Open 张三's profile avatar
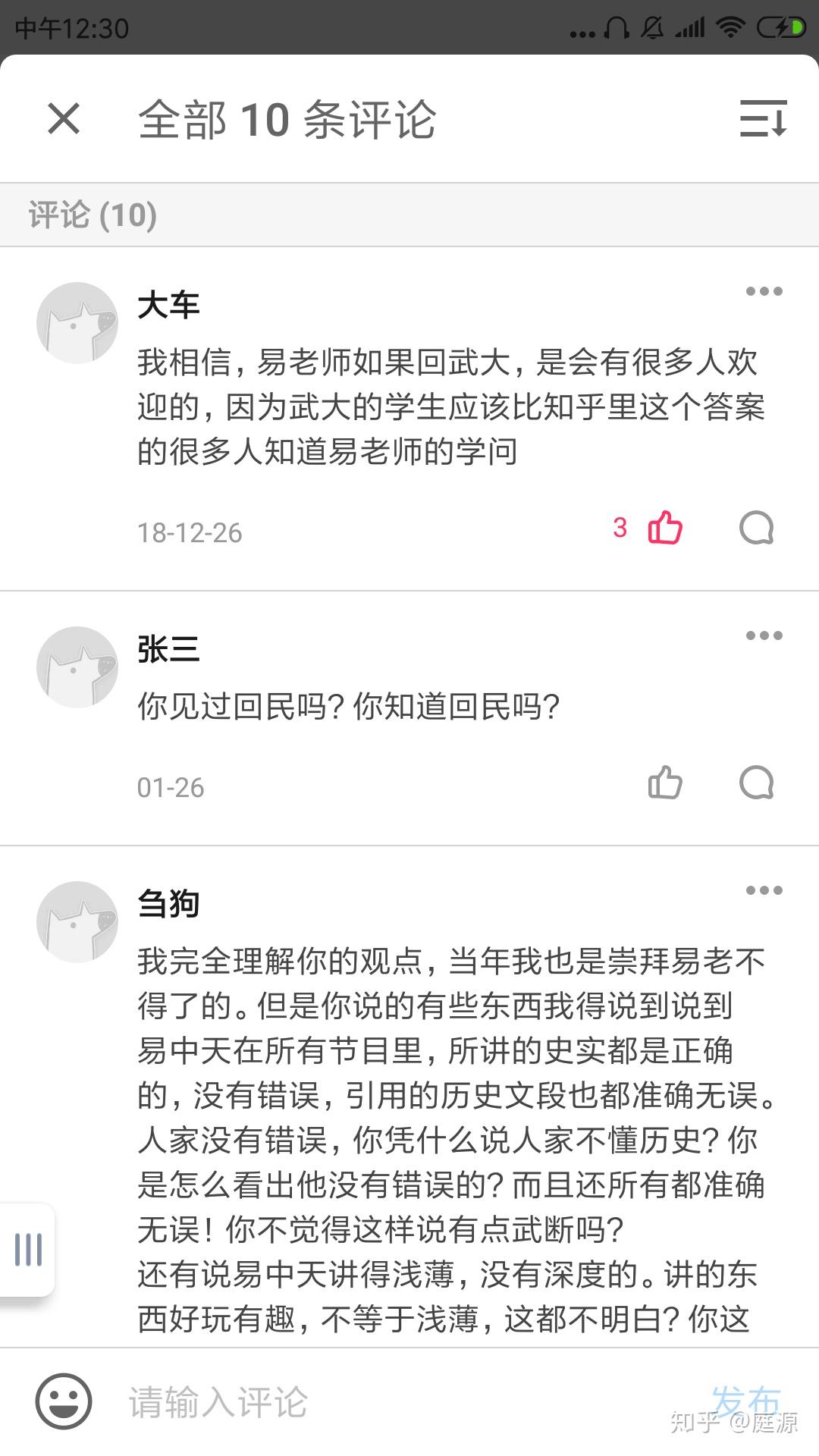Viewport: 819px width, 1456px height. pos(77,667)
